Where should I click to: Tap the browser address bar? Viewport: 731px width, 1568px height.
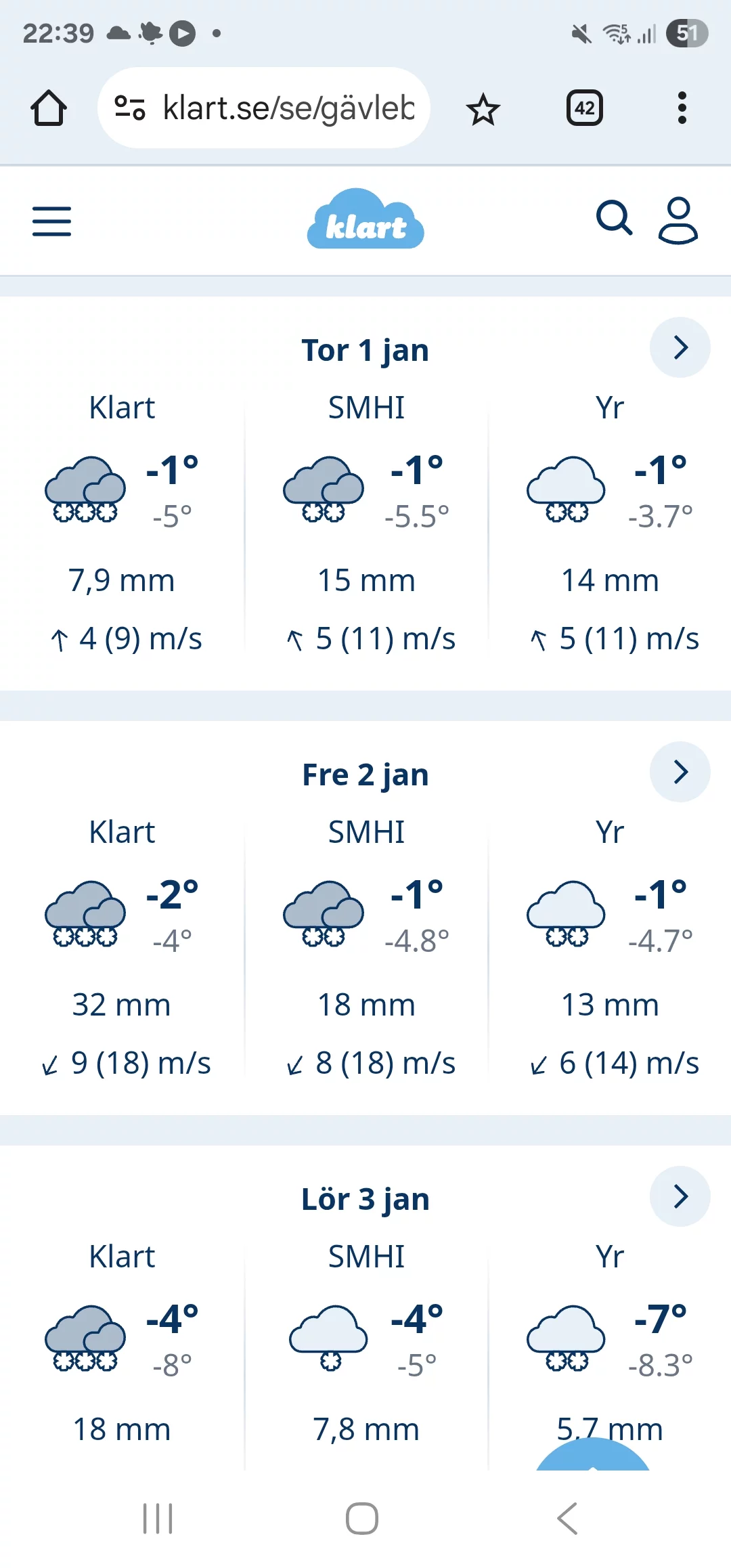pos(288,108)
